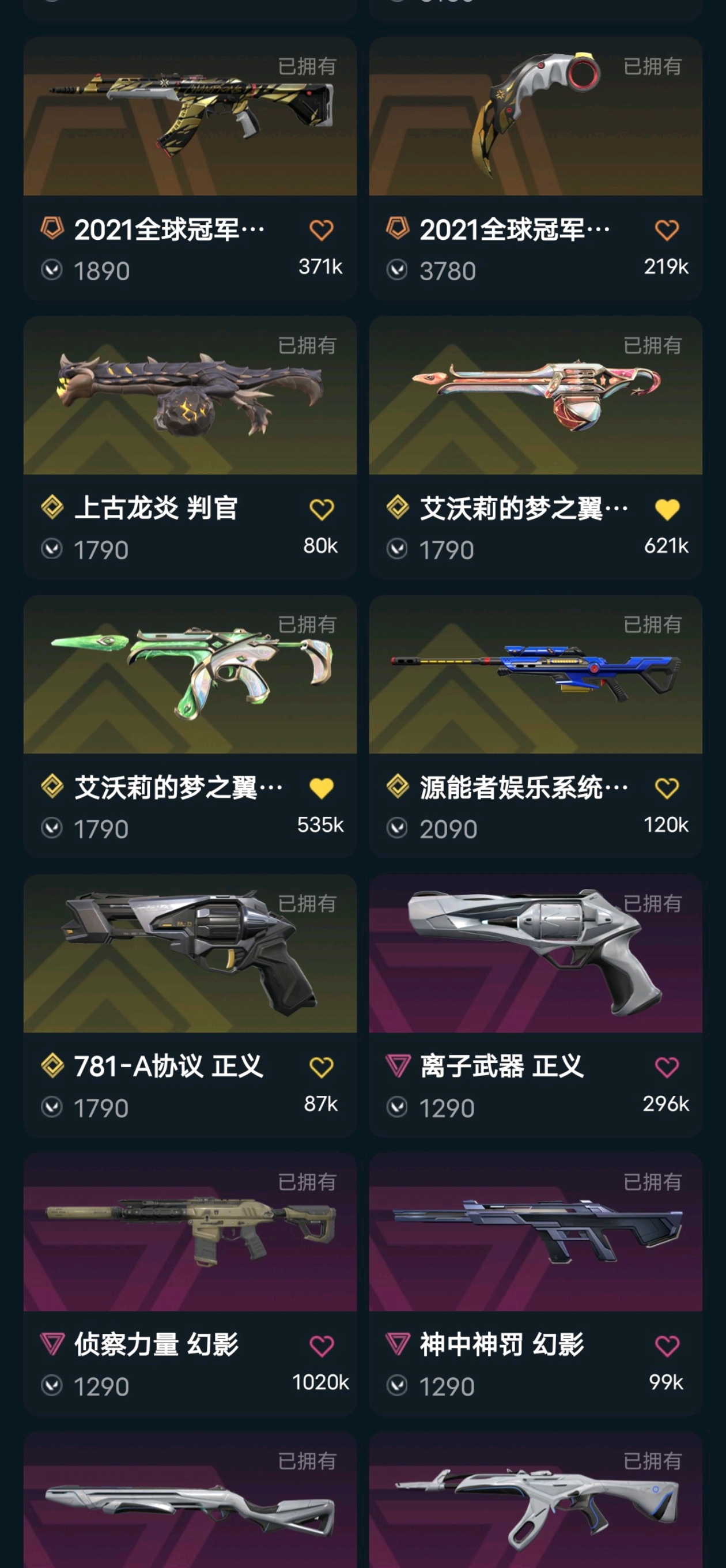Like the 2021全球冠军 skin priced 1890
Image resolution: width=726 pixels, height=1568 pixels.
point(322,230)
